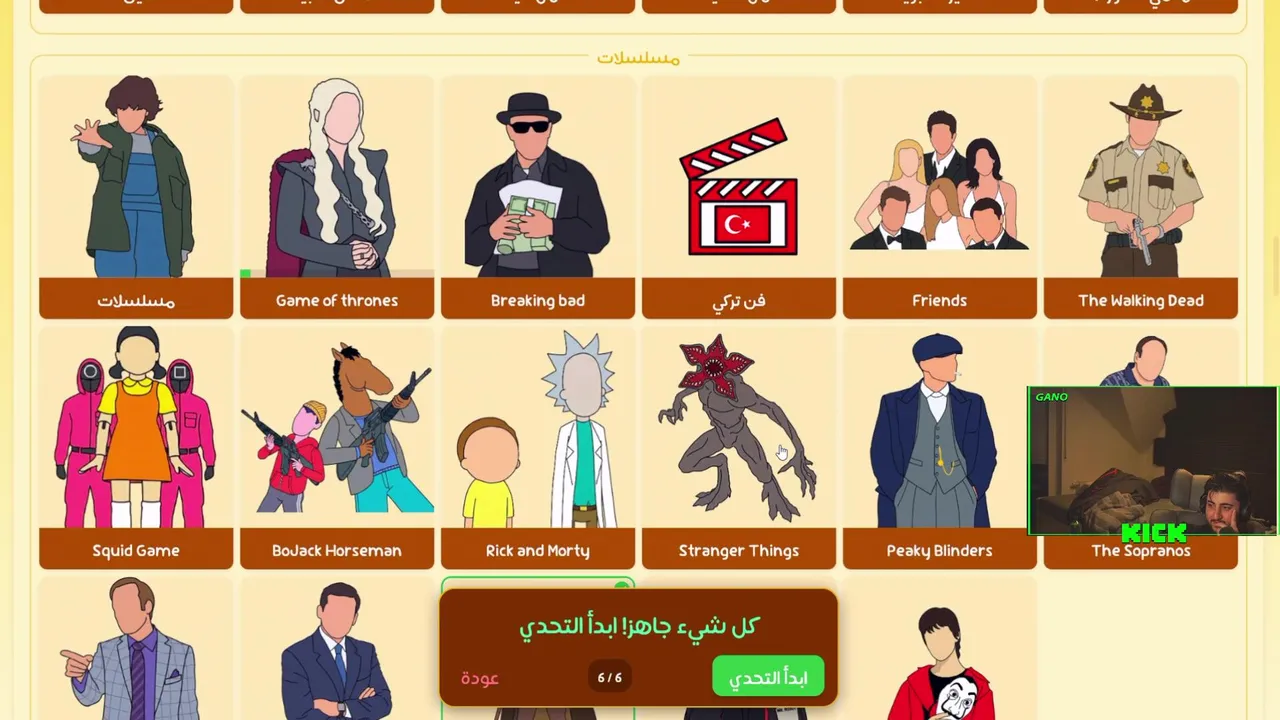Pick the Breaking bad category

[x=538, y=198]
